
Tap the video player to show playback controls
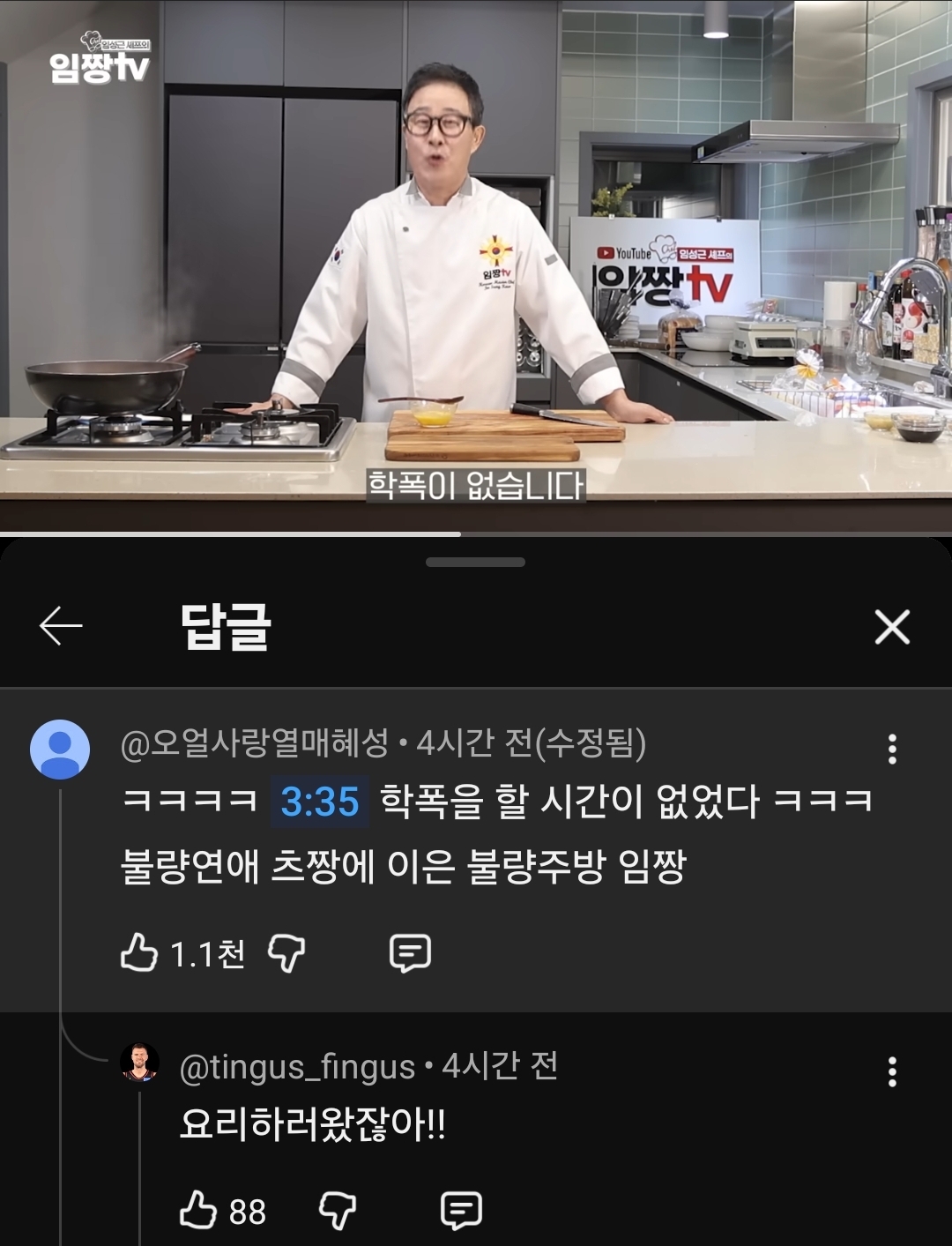tap(476, 265)
